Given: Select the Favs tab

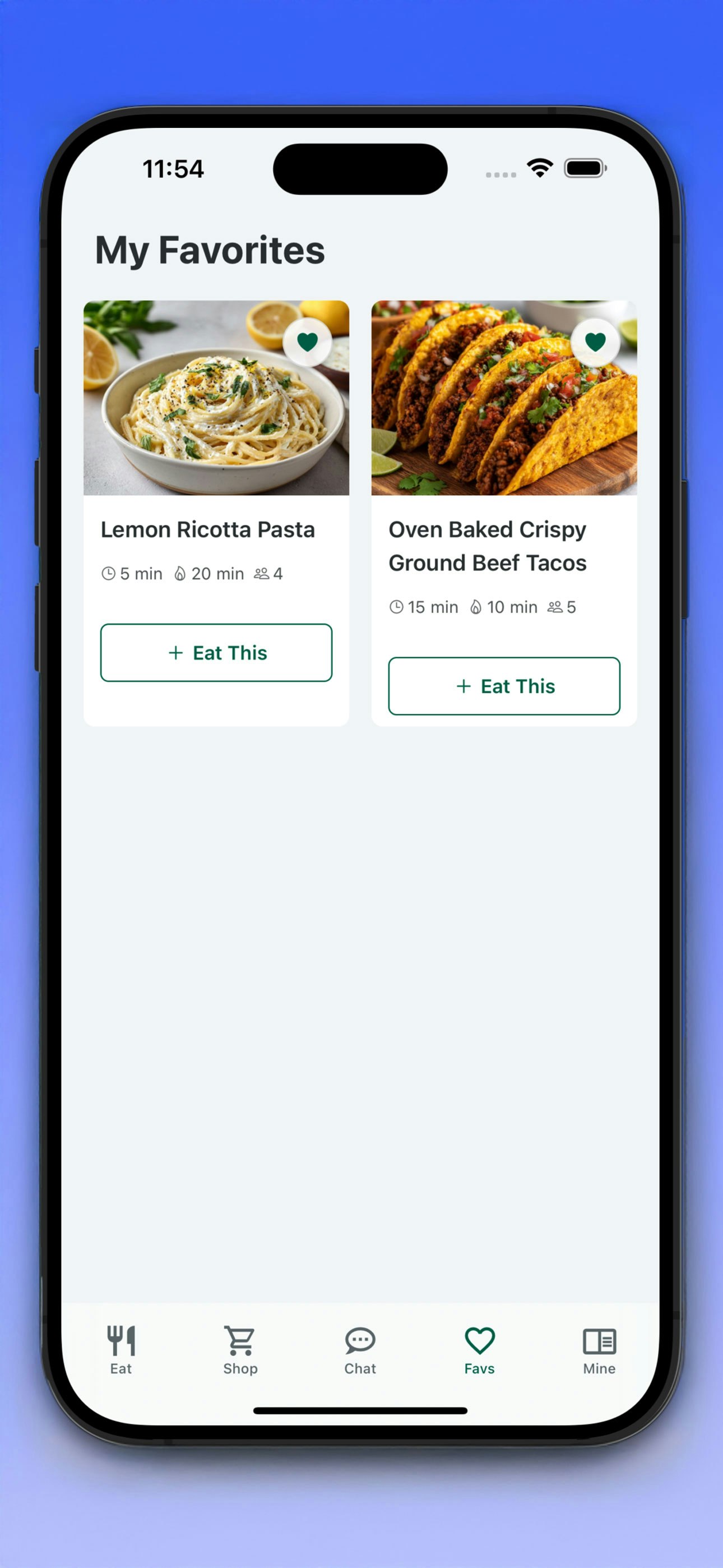Looking at the screenshot, I should pyautogui.click(x=480, y=1350).
